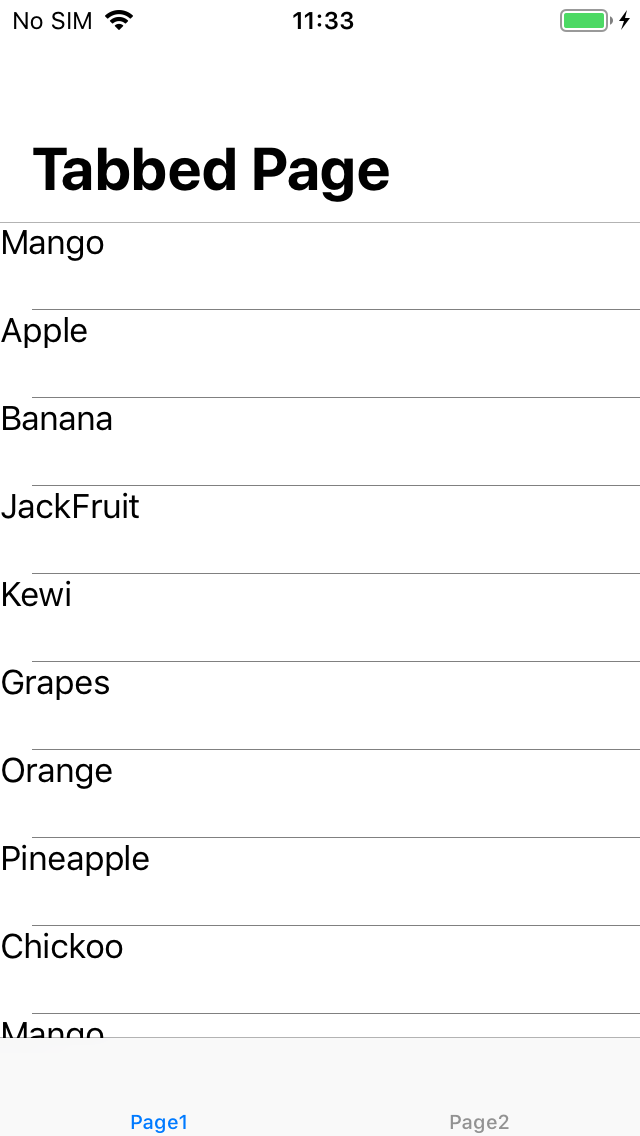This screenshot has width=640, height=1136.
Task: Select the Kewi item
Action: (x=320, y=617)
